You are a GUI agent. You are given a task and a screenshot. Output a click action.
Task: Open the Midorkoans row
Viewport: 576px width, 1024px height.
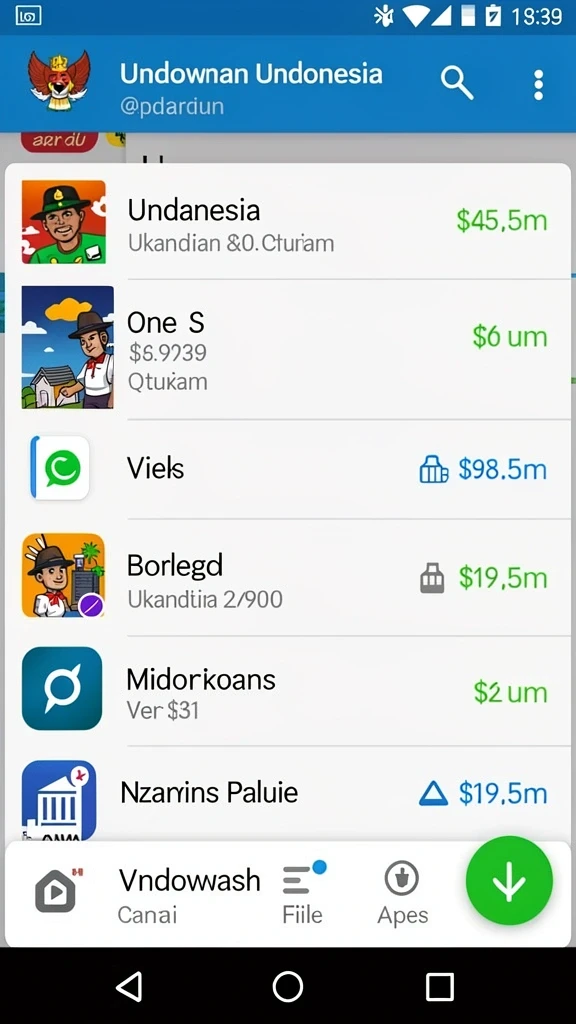288,691
